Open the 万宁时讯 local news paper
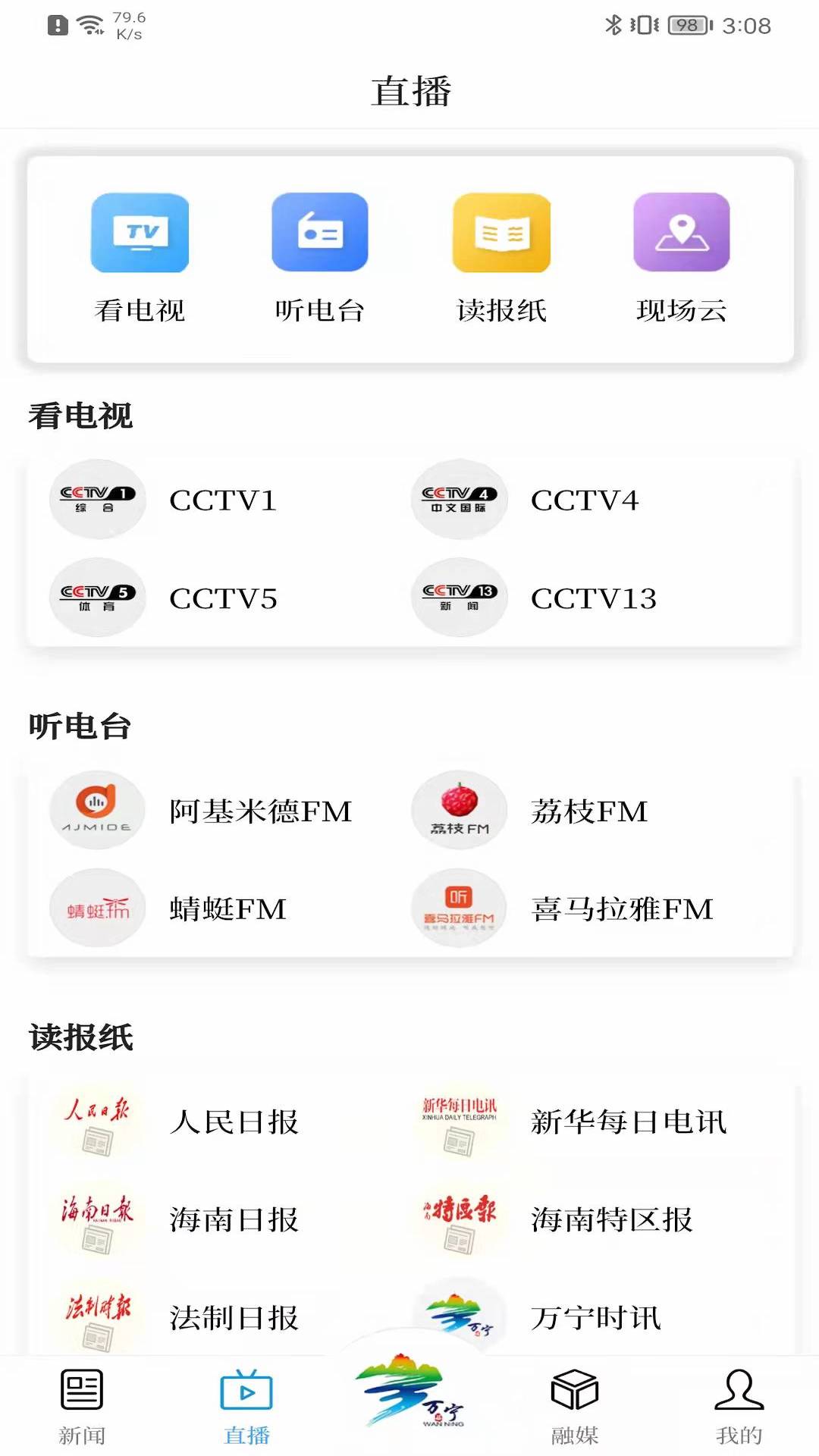The image size is (819, 1456). [x=458, y=1318]
